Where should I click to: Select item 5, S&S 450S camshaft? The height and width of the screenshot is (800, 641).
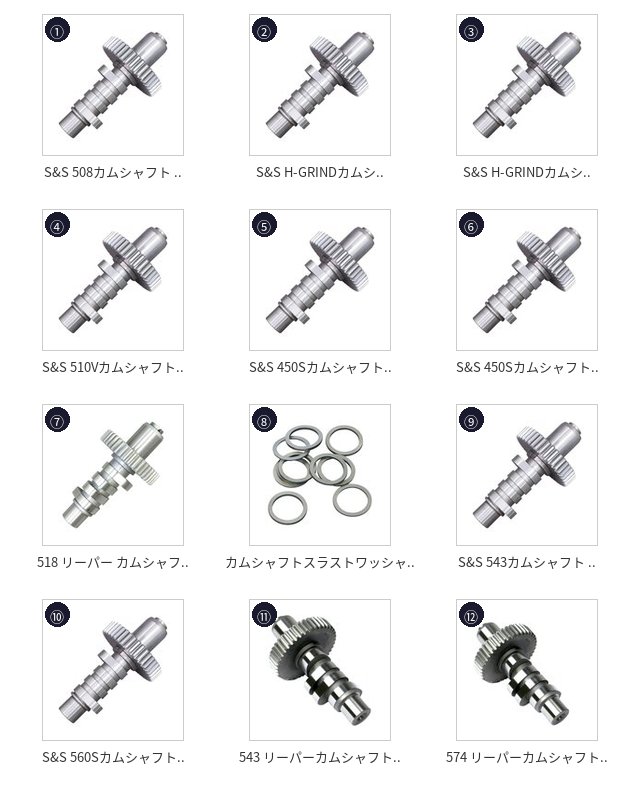[x=320, y=280]
